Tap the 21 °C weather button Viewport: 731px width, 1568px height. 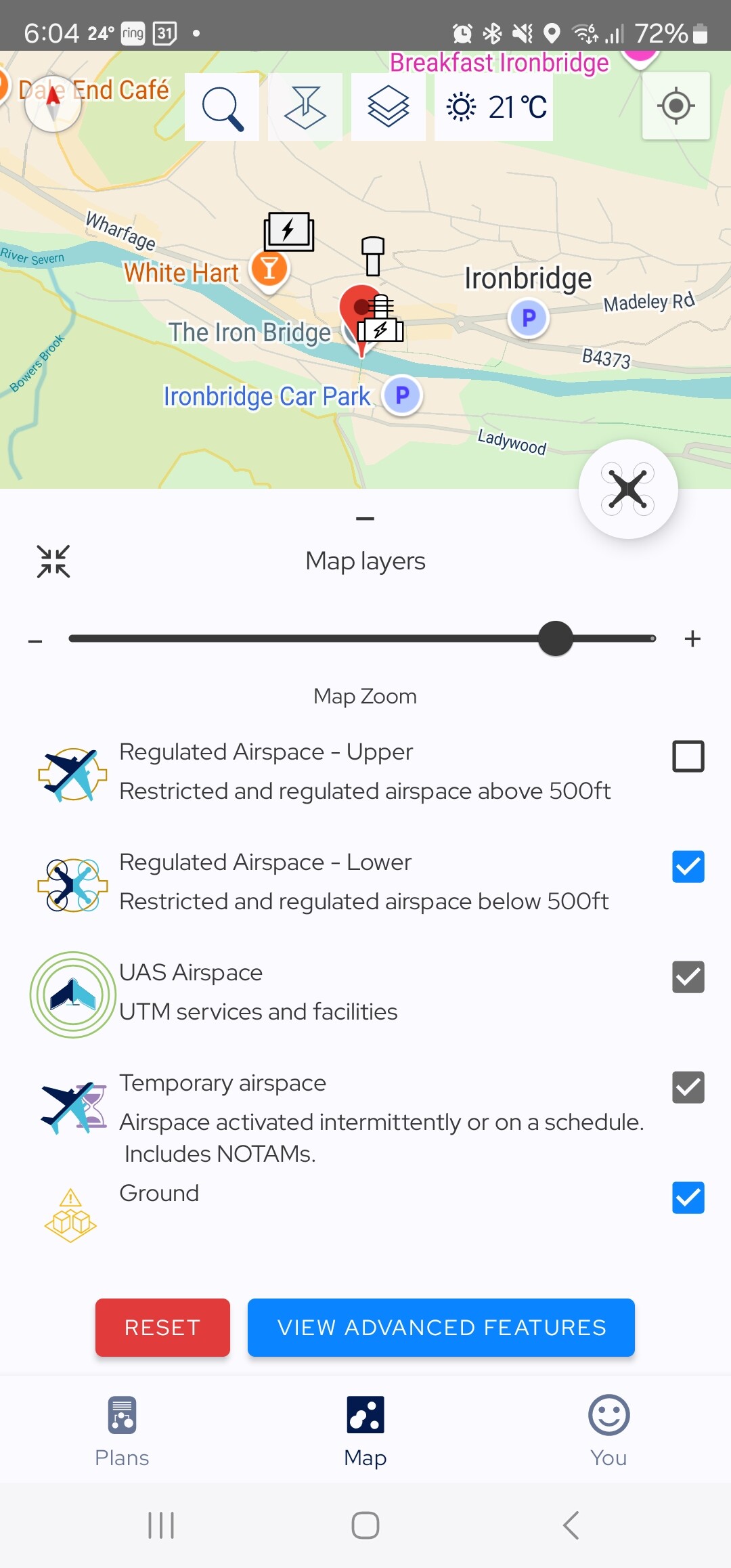[x=494, y=107]
